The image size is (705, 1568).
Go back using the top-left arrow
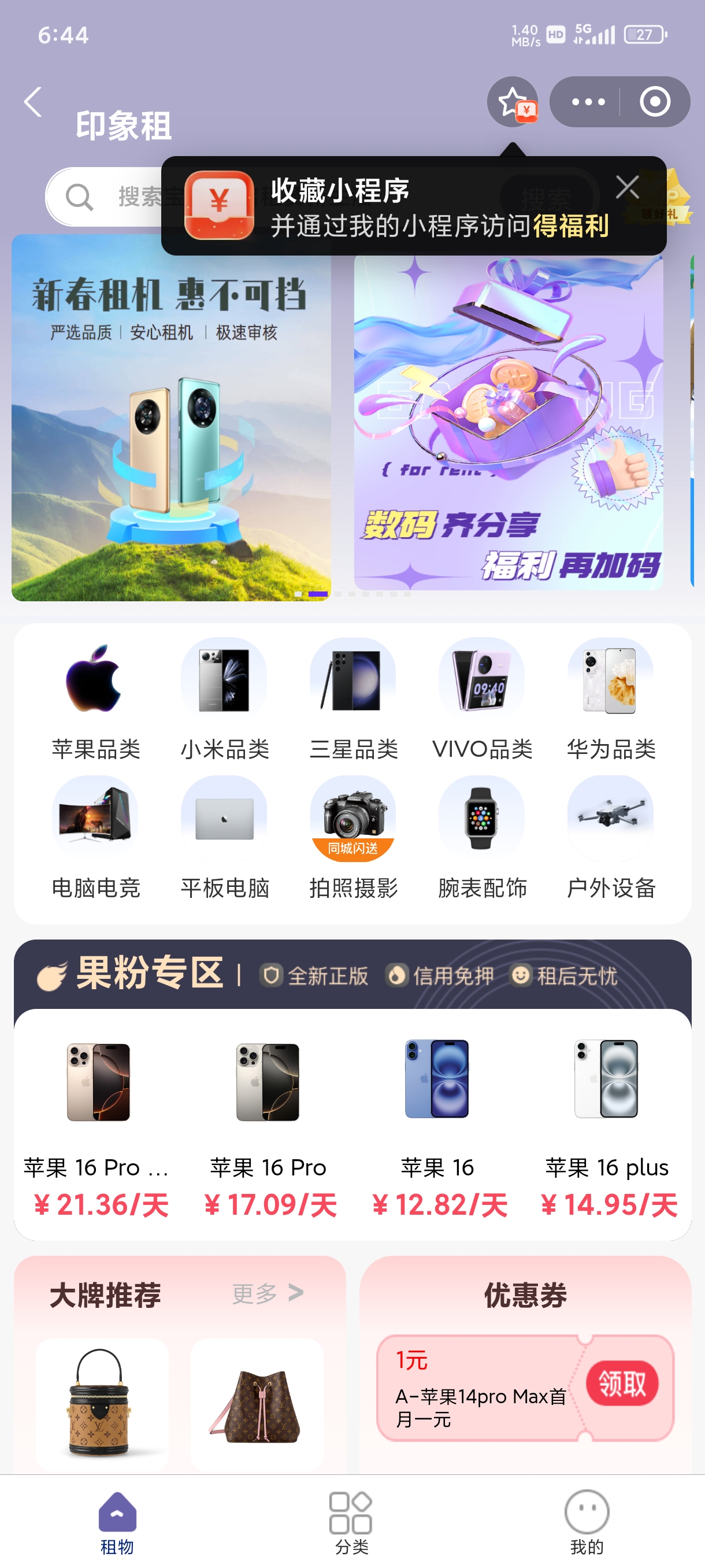point(34,102)
